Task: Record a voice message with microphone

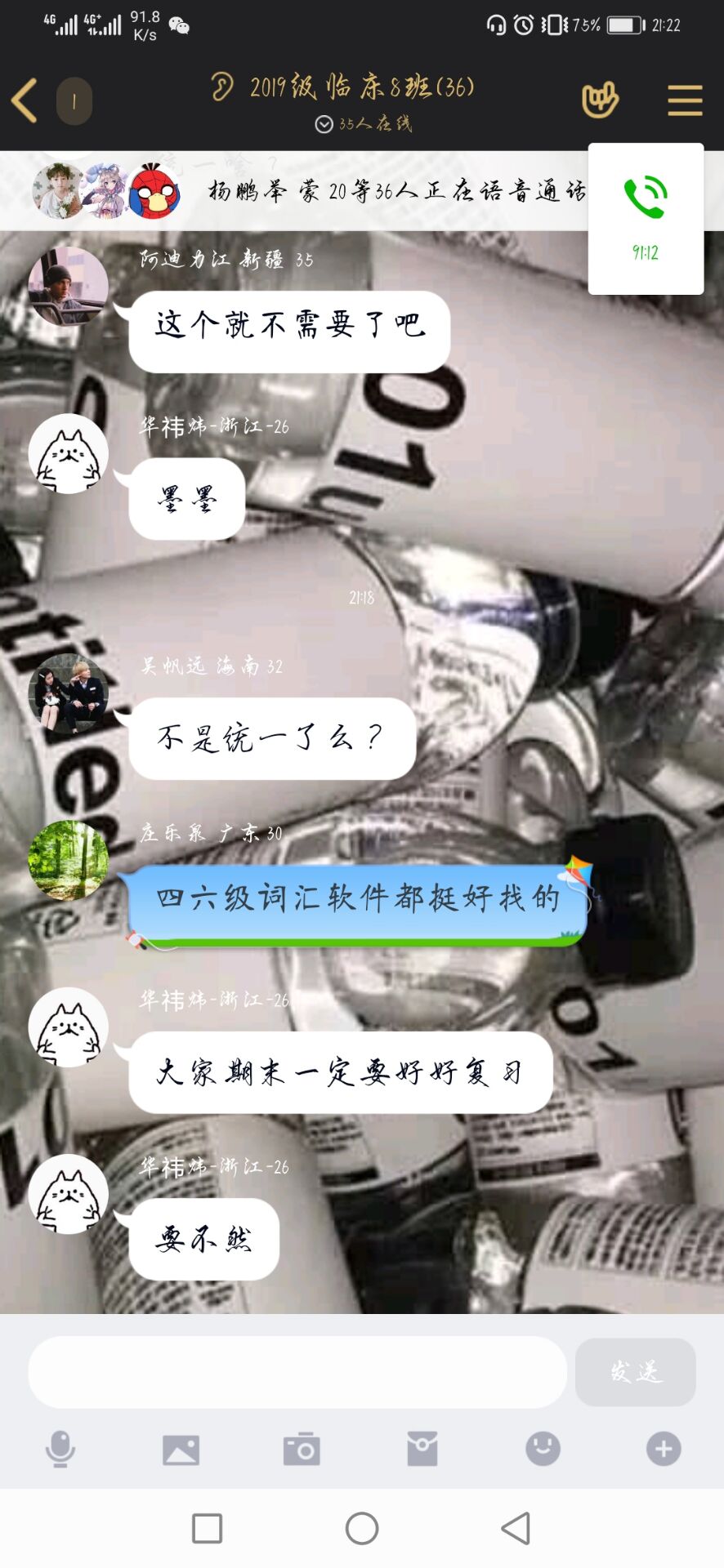Action: 60,1449
